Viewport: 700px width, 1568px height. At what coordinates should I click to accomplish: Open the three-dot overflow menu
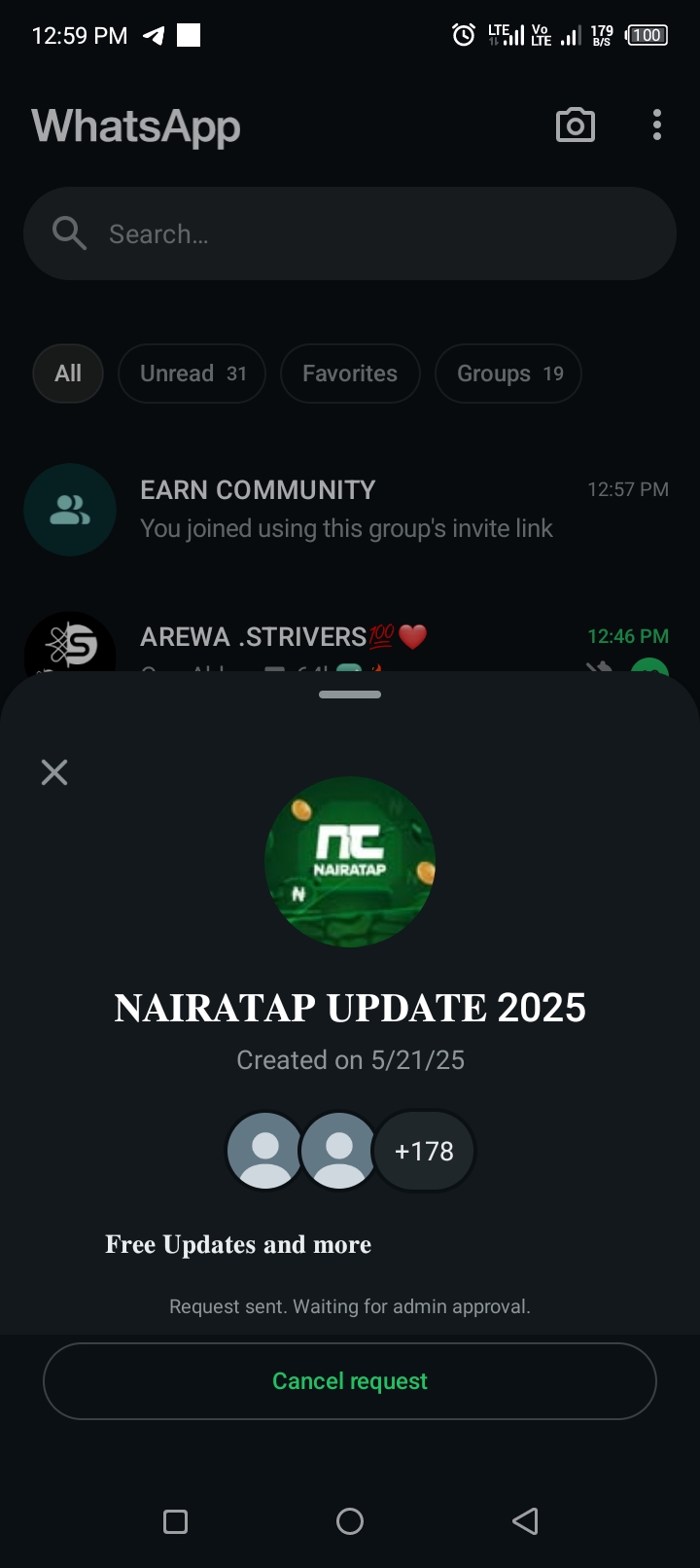pos(657,125)
